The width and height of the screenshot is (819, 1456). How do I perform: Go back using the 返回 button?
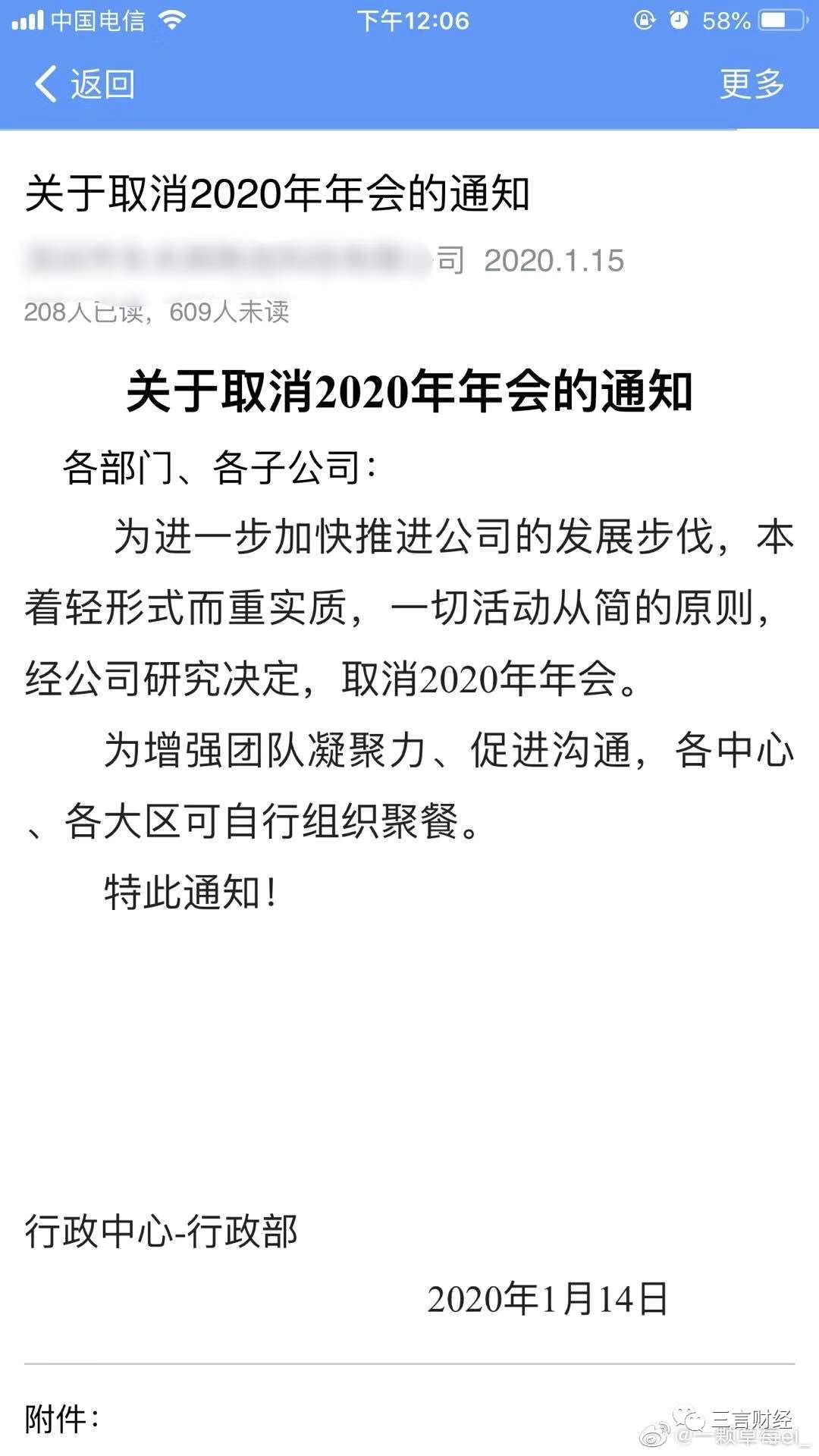(85, 83)
